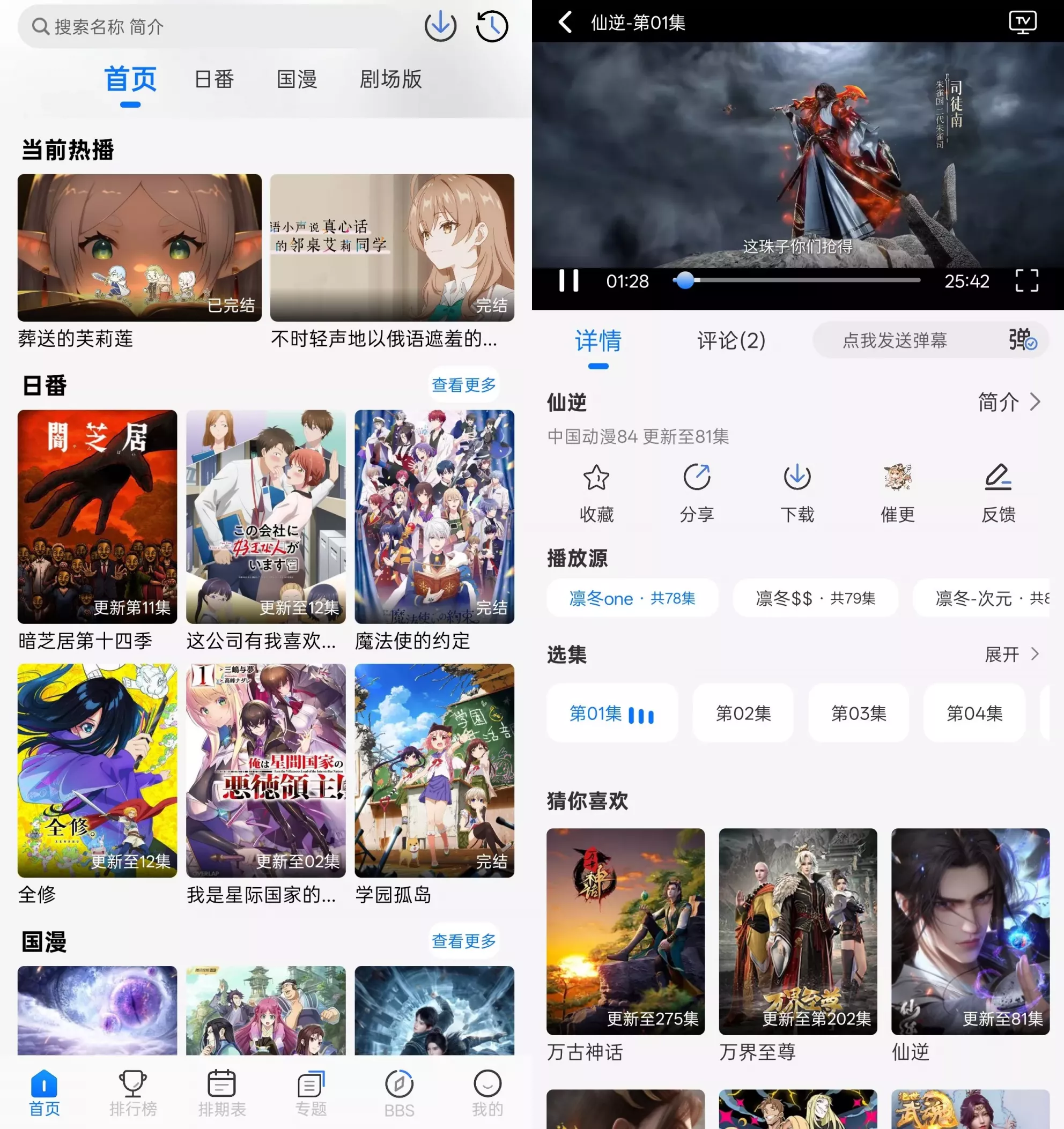Open the download manager icon at top right
Screen dimensions: 1064x1129
coord(440,25)
